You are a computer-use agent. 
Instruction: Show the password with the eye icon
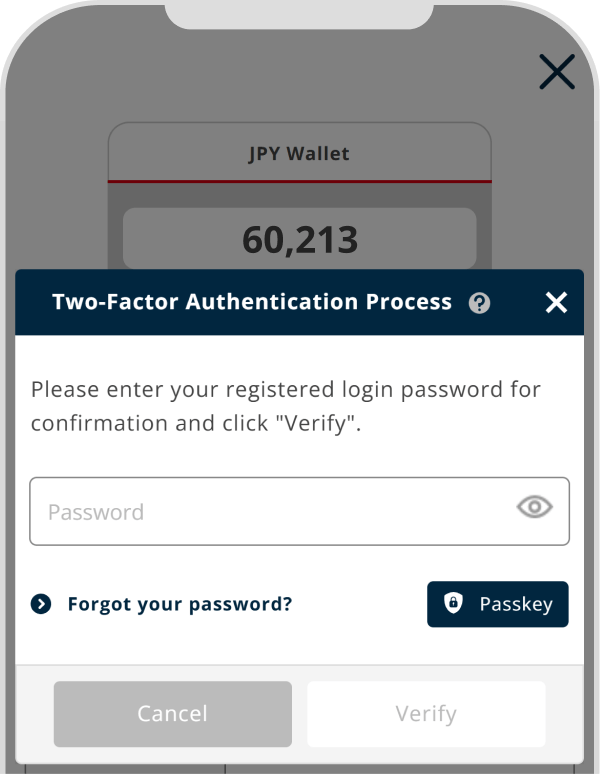(535, 508)
